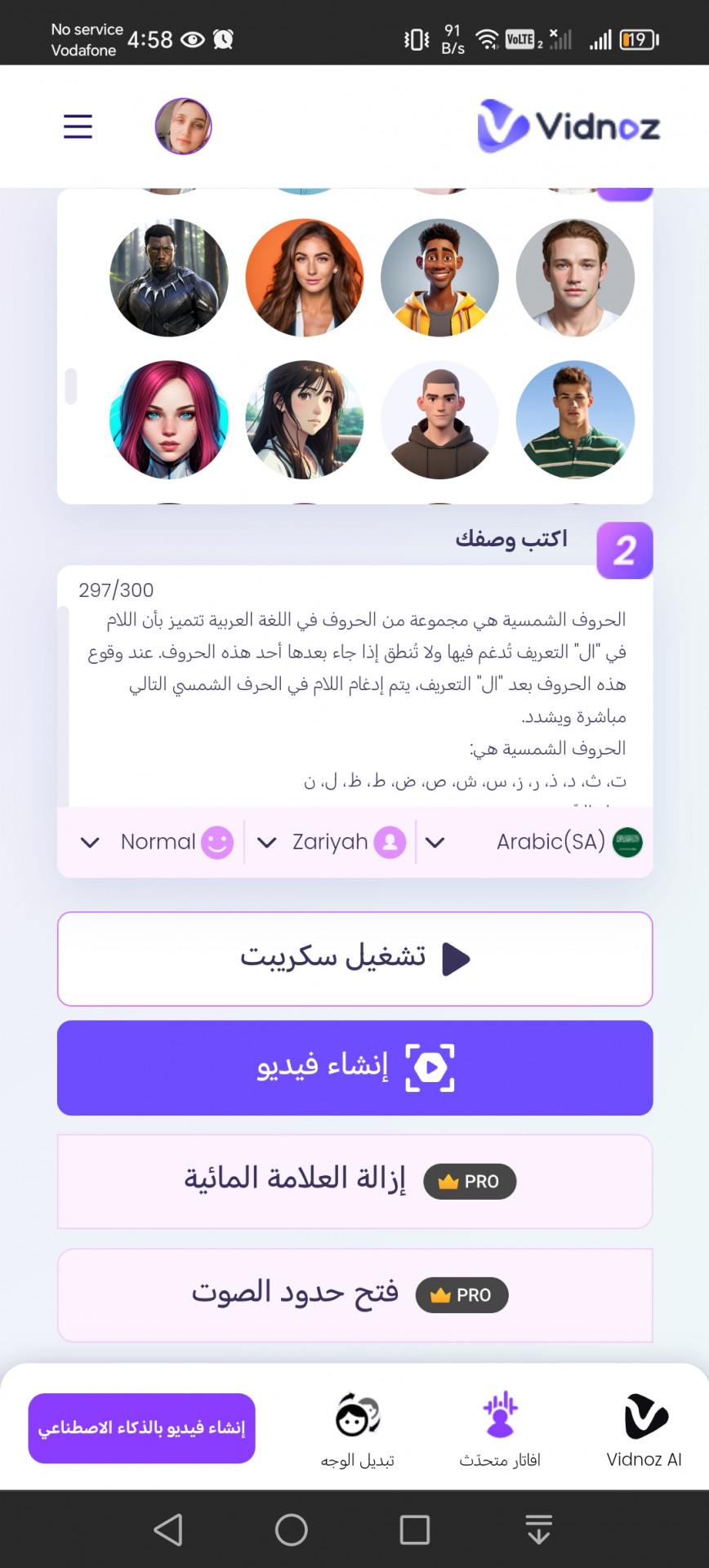This screenshot has width=709, height=1568.
Task: Select the cartoon man in yellow hoodie
Action: (439, 278)
